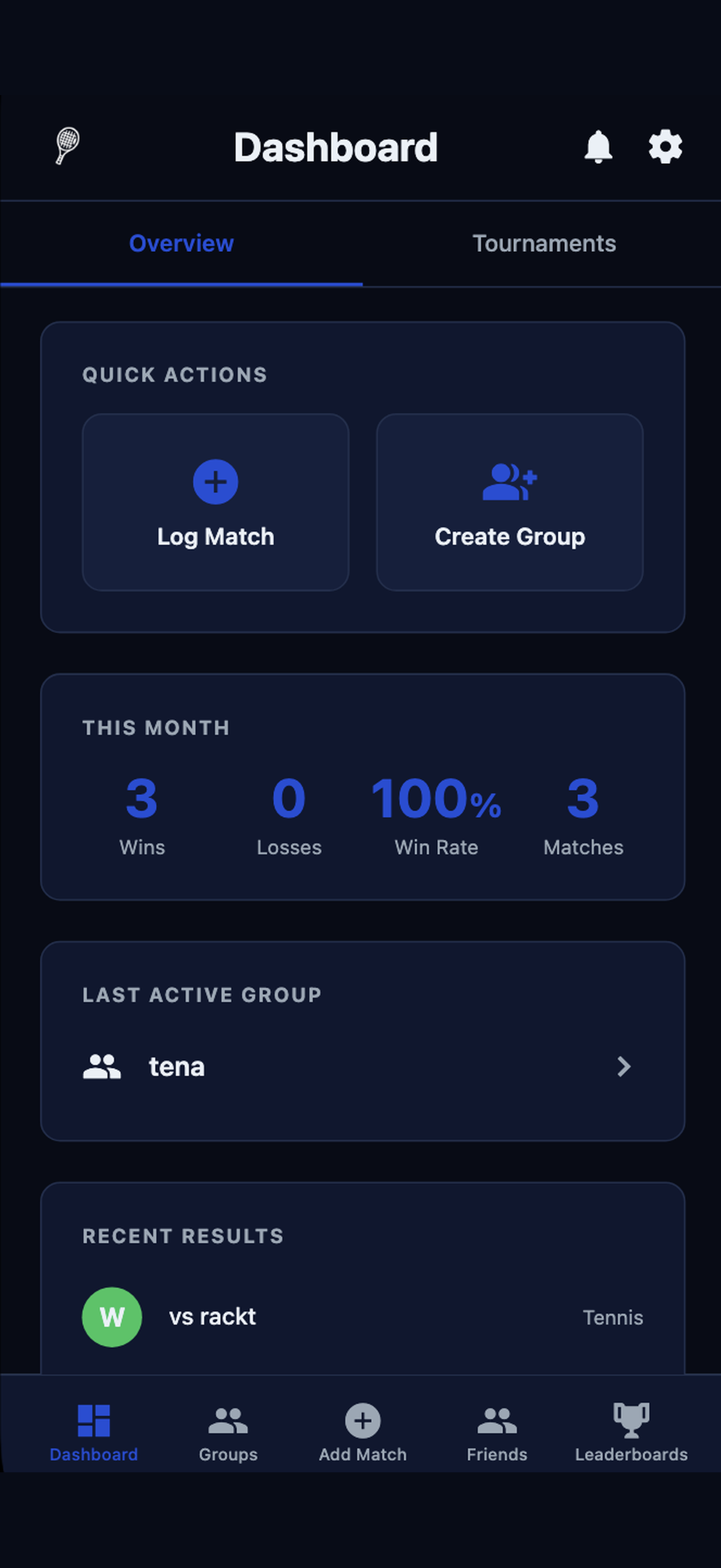Viewport: 721px width, 1568px height.
Task: Open settings with the gear icon
Action: 665,146
